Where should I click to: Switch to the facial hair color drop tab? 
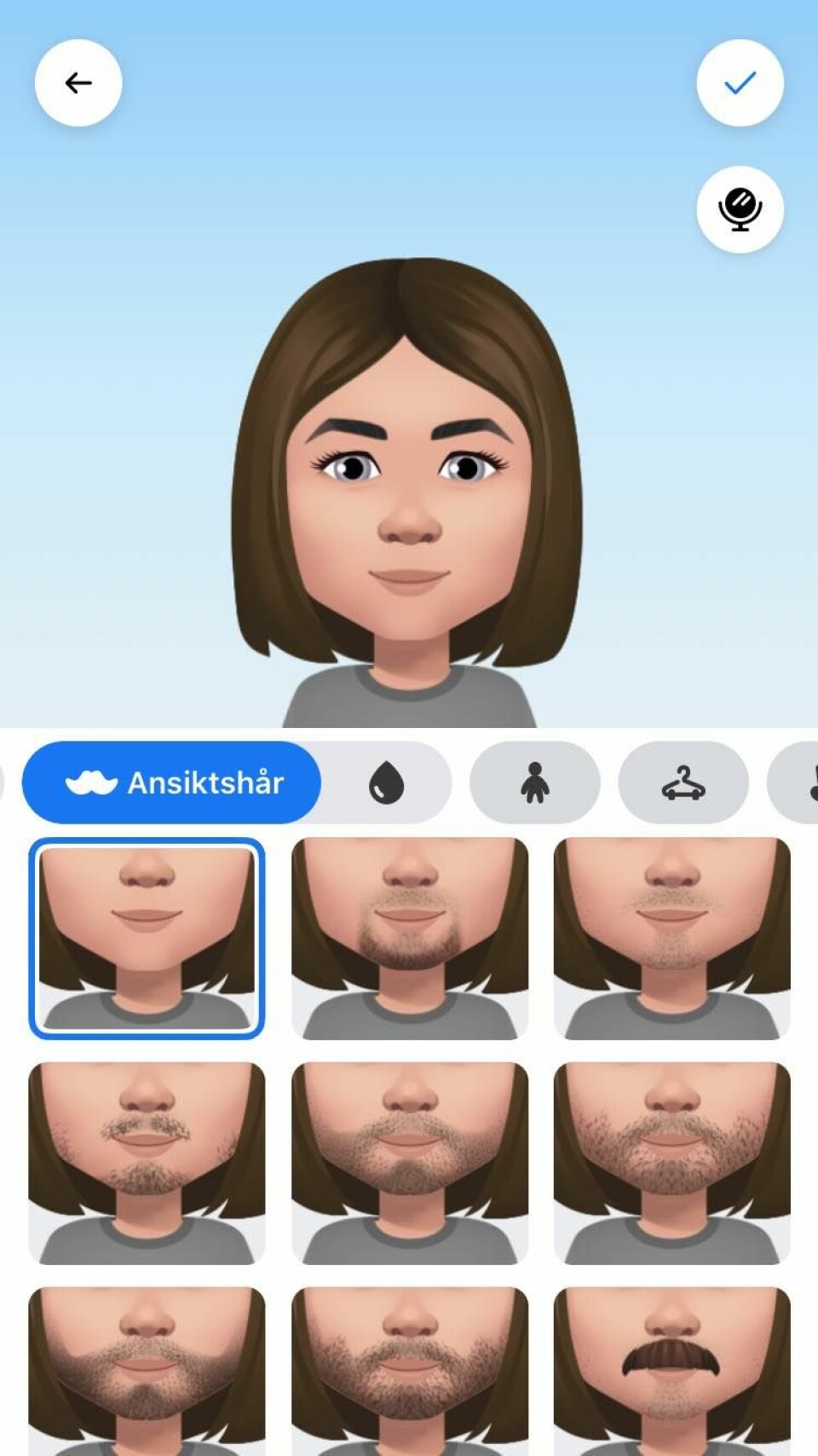tap(386, 782)
